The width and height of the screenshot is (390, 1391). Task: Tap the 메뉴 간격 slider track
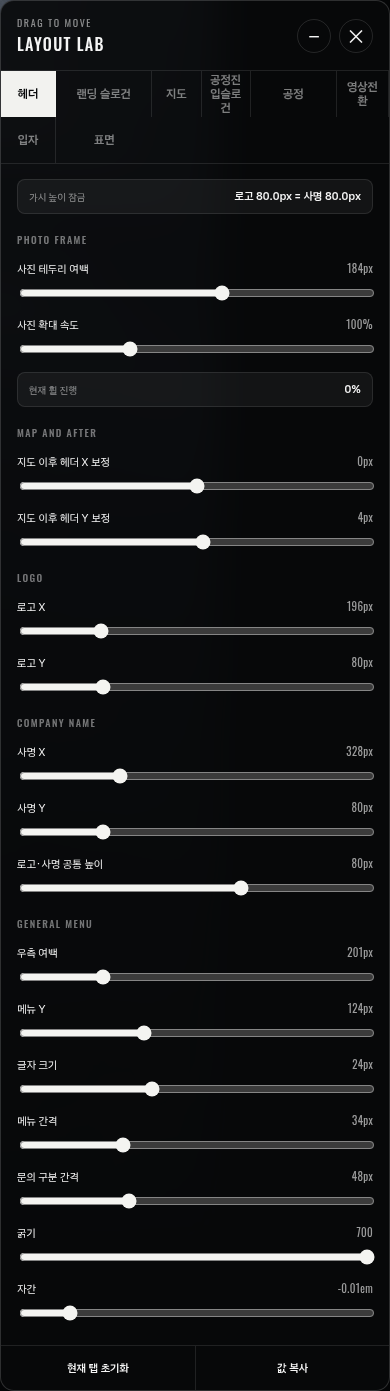tap(196, 1145)
